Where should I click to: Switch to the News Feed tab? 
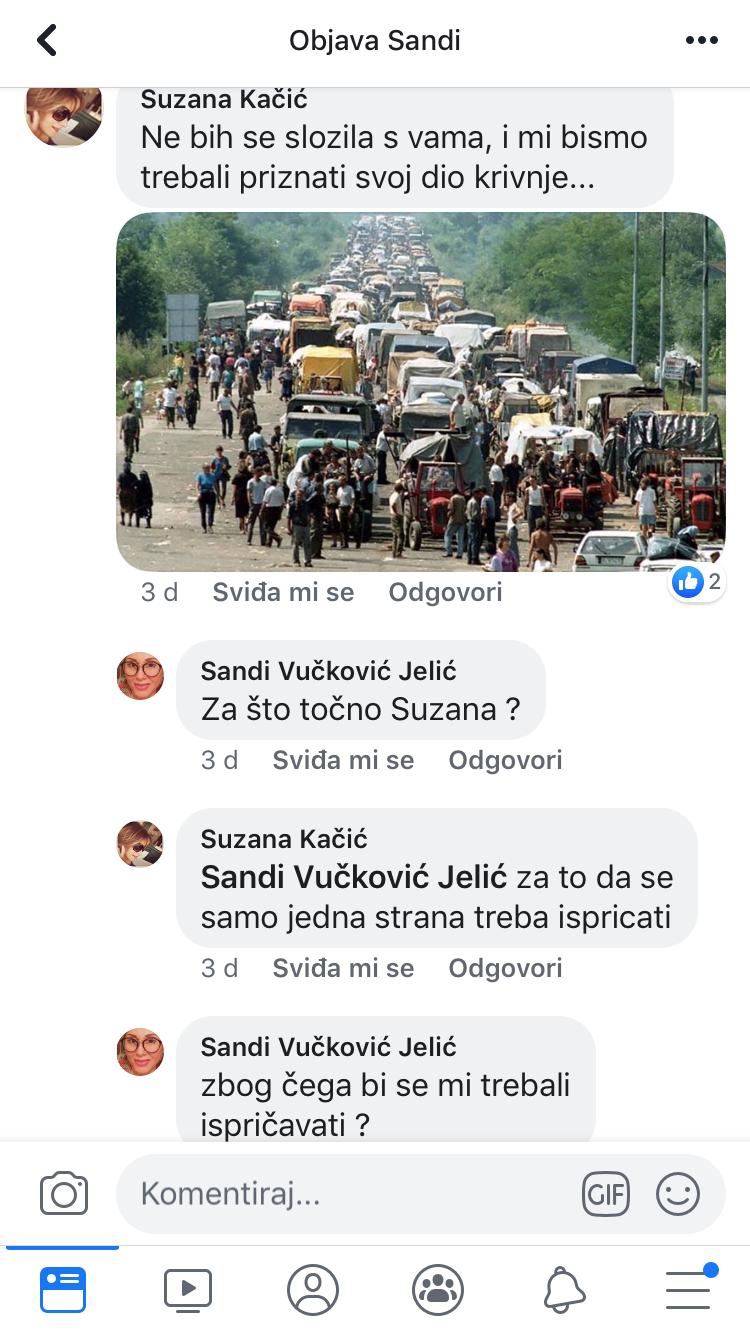click(x=63, y=1290)
